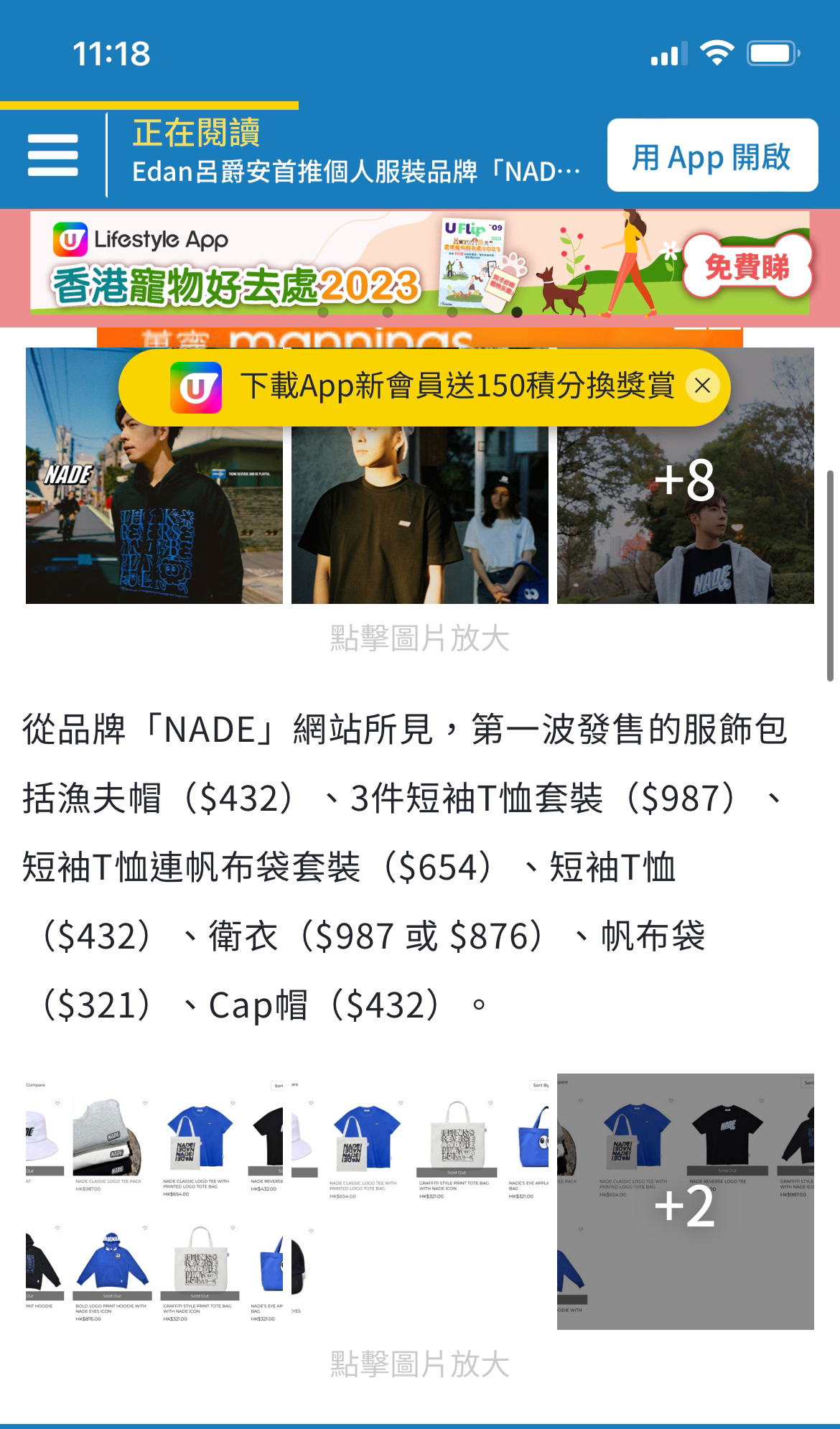Open the hamburger menu
Viewport: 840px width, 1429px height.
tap(52, 155)
